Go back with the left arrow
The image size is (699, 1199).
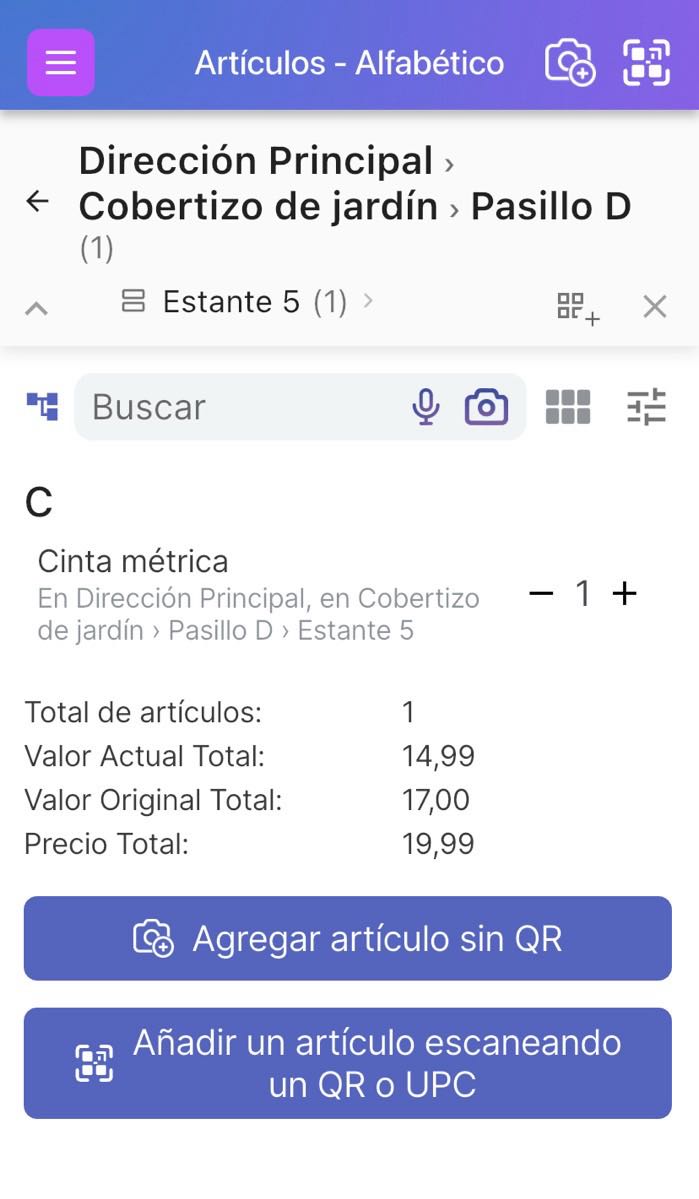click(37, 202)
